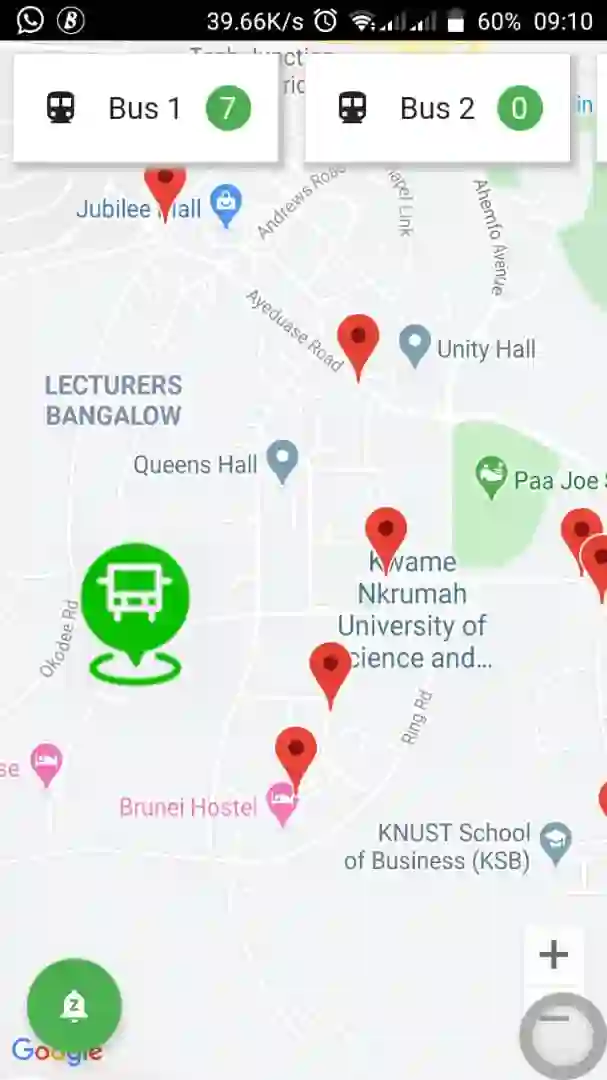The image size is (607, 1080).
Task: Tap the red pin beside Ring Rd
Action: coord(330,670)
